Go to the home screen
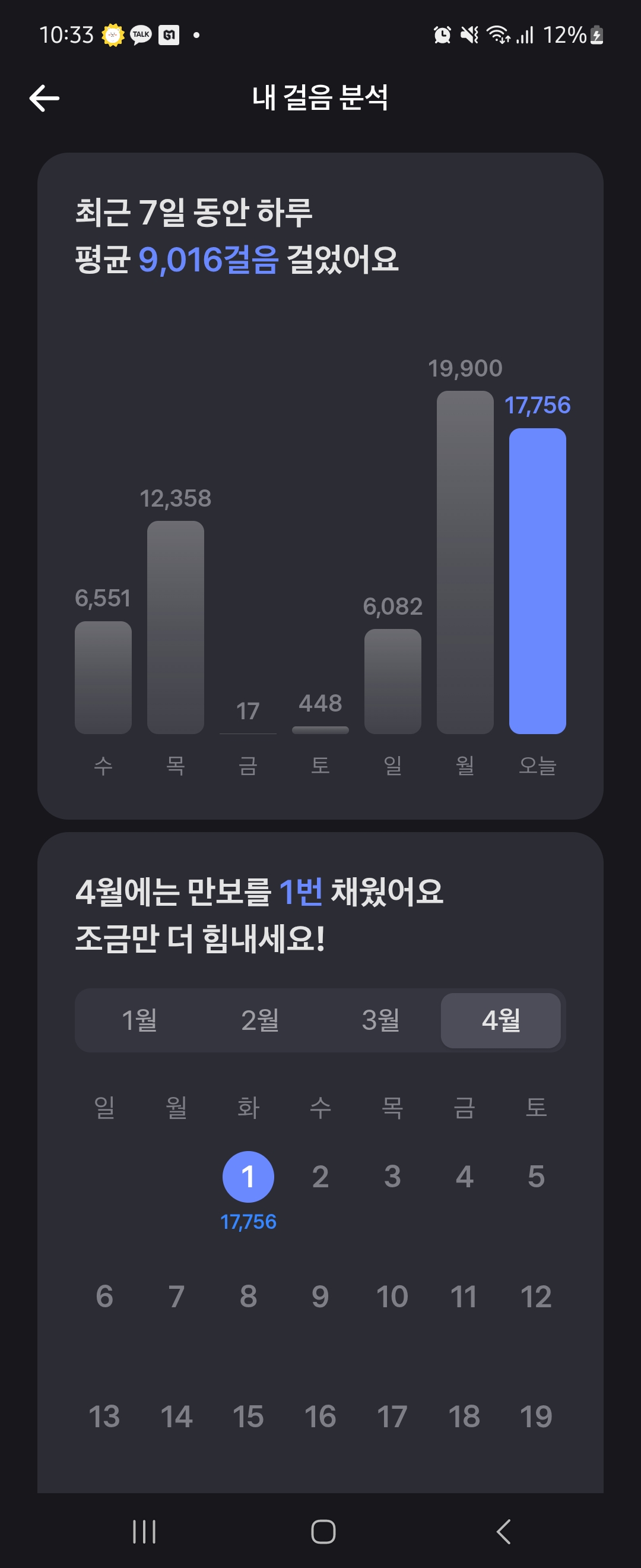The width and height of the screenshot is (641, 1568). point(323,1532)
